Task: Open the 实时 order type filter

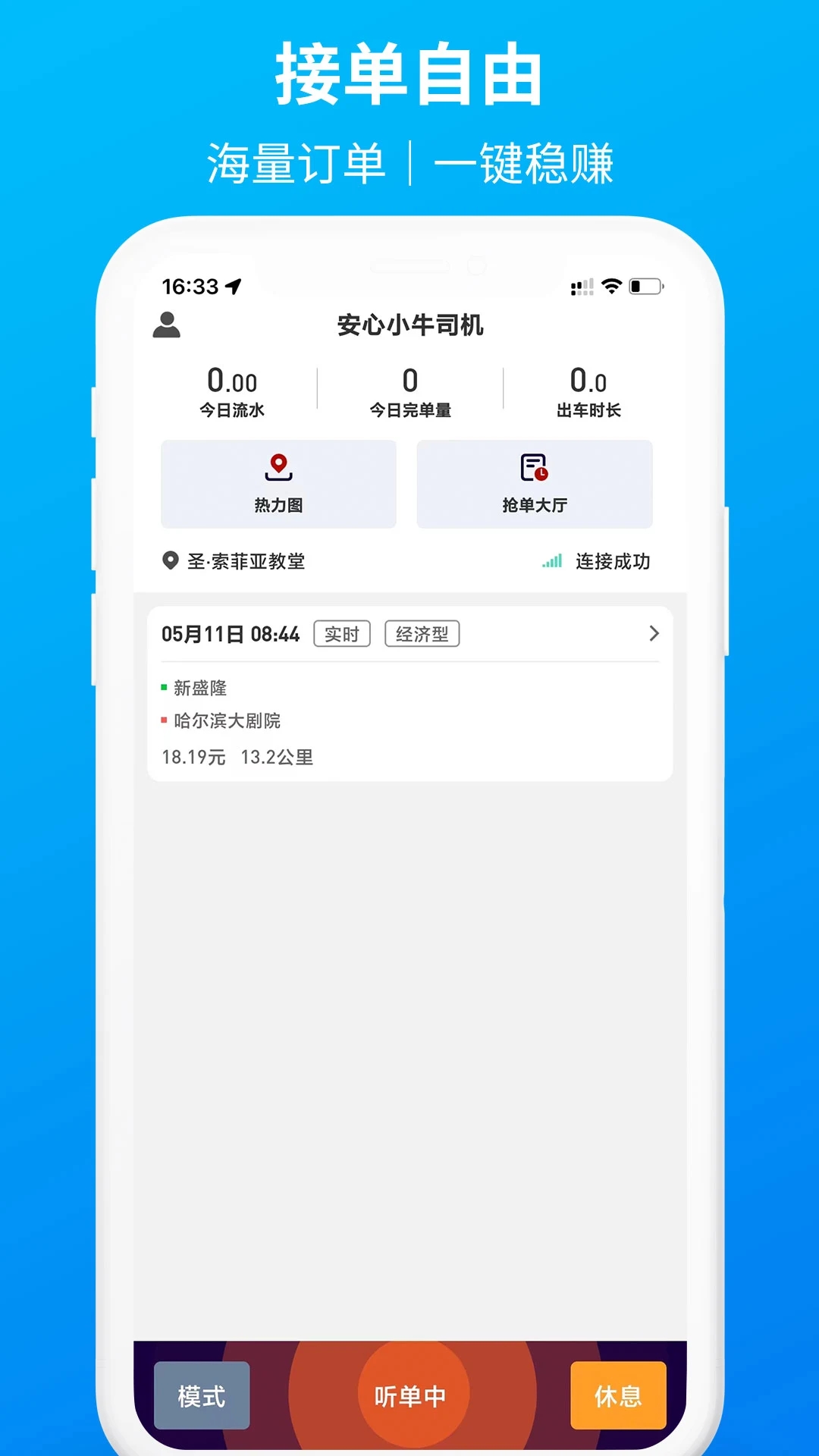Action: (x=342, y=634)
